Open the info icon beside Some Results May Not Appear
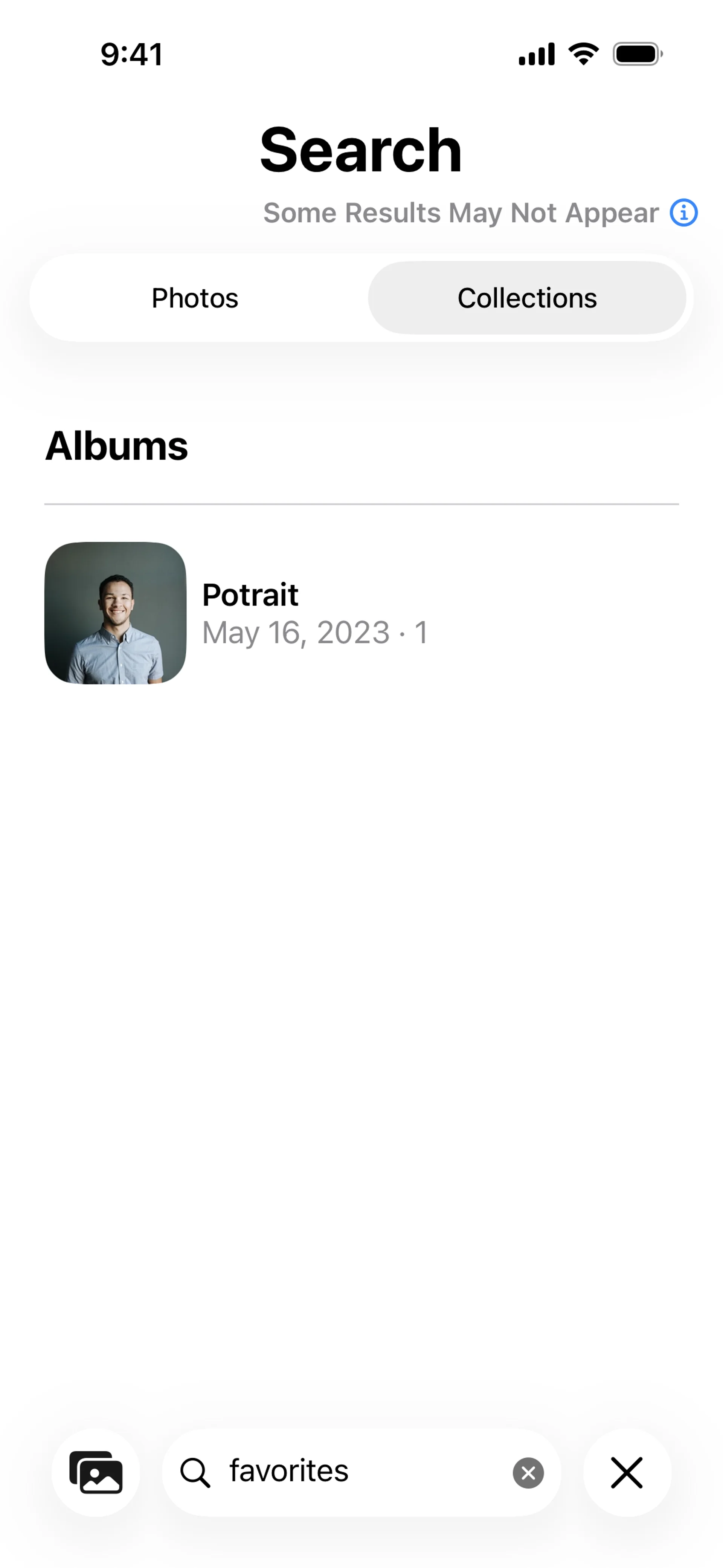 point(683,213)
